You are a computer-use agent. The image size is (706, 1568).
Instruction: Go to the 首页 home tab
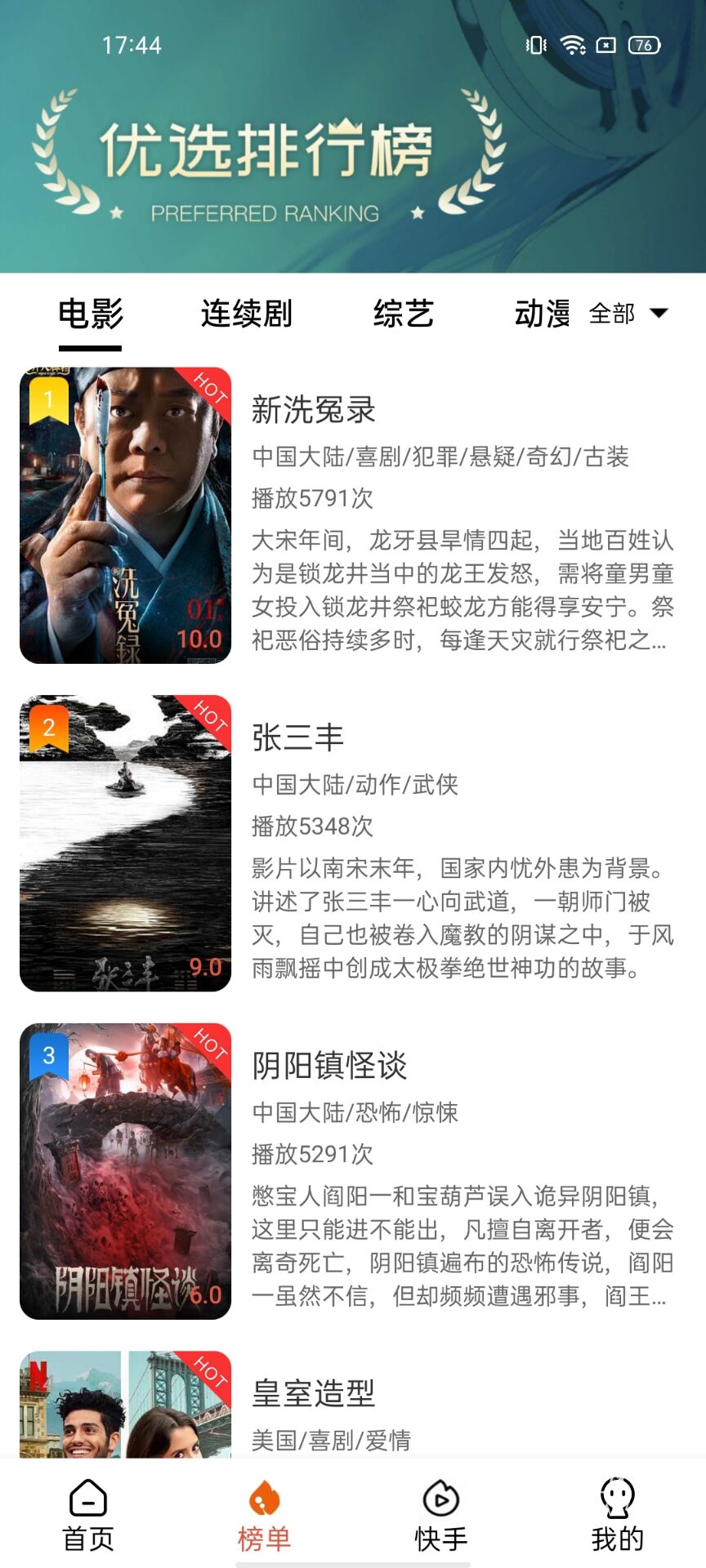tap(88, 1515)
